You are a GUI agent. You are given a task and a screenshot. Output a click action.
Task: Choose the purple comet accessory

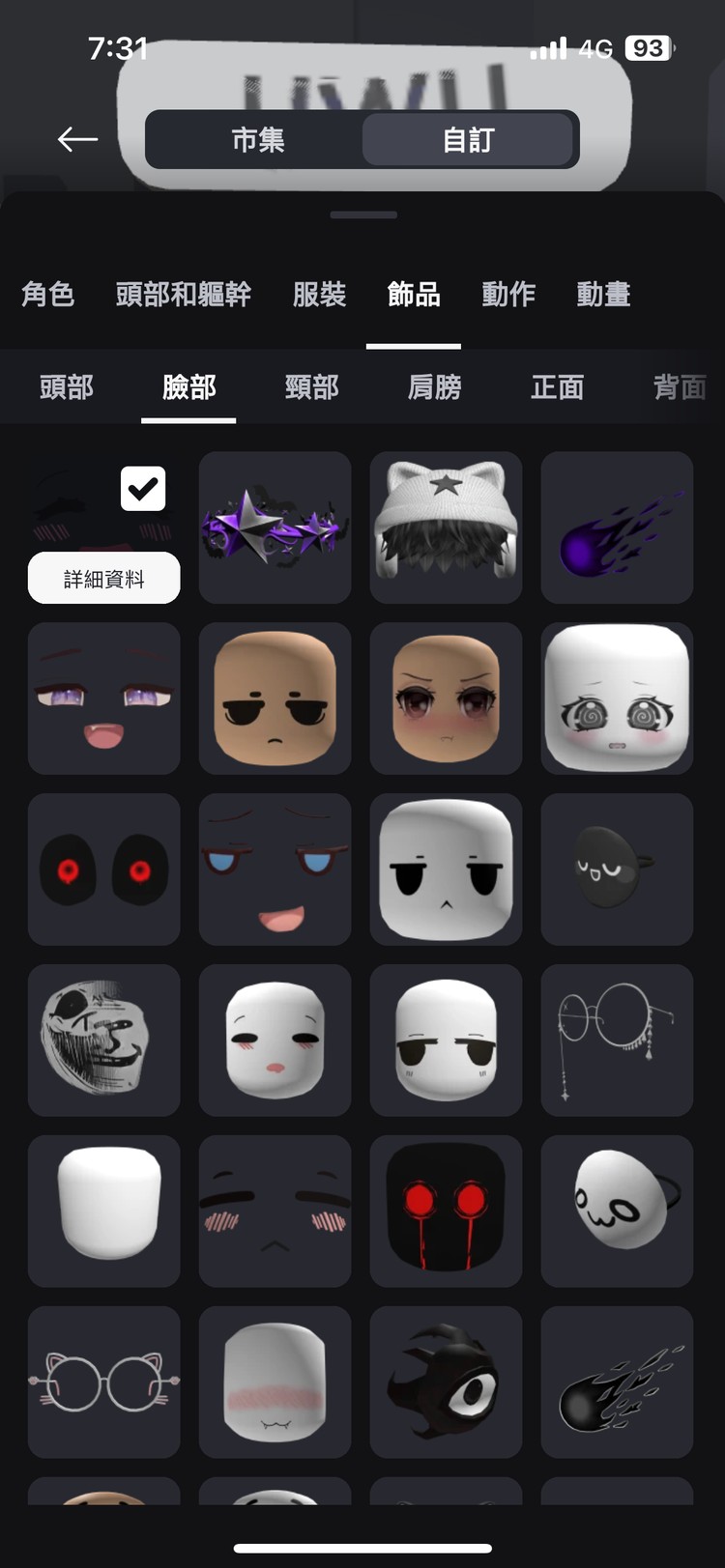617,527
